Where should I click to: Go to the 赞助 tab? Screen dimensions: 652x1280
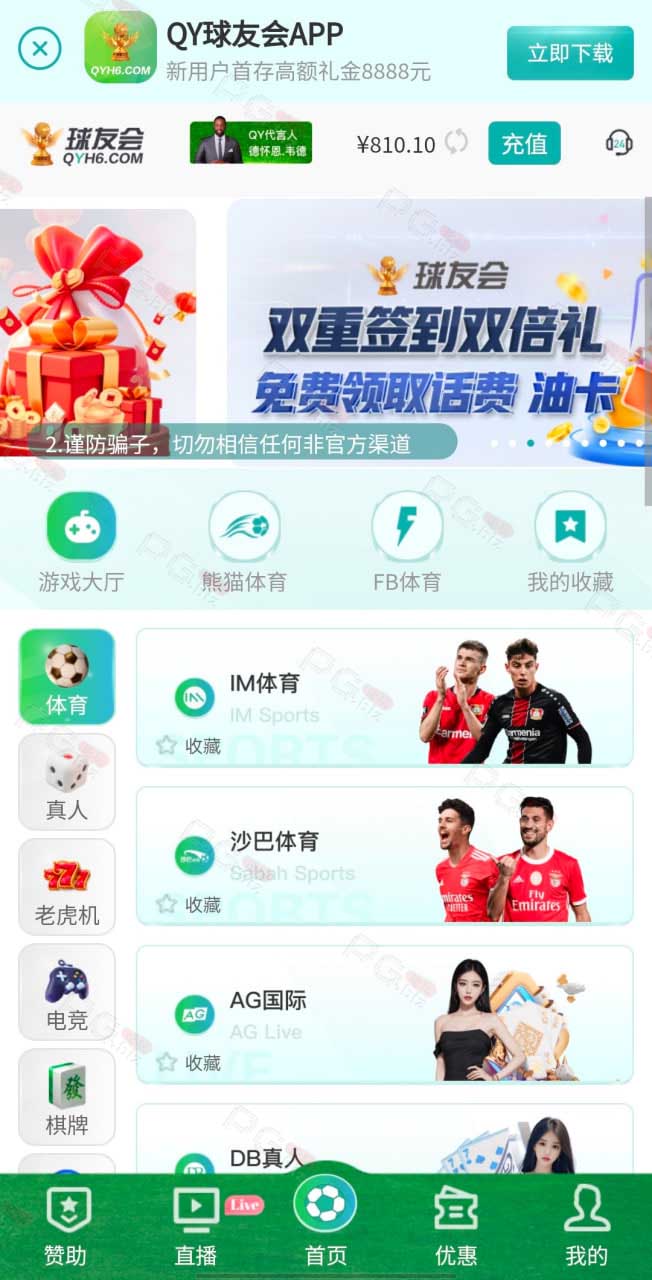(65, 1225)
